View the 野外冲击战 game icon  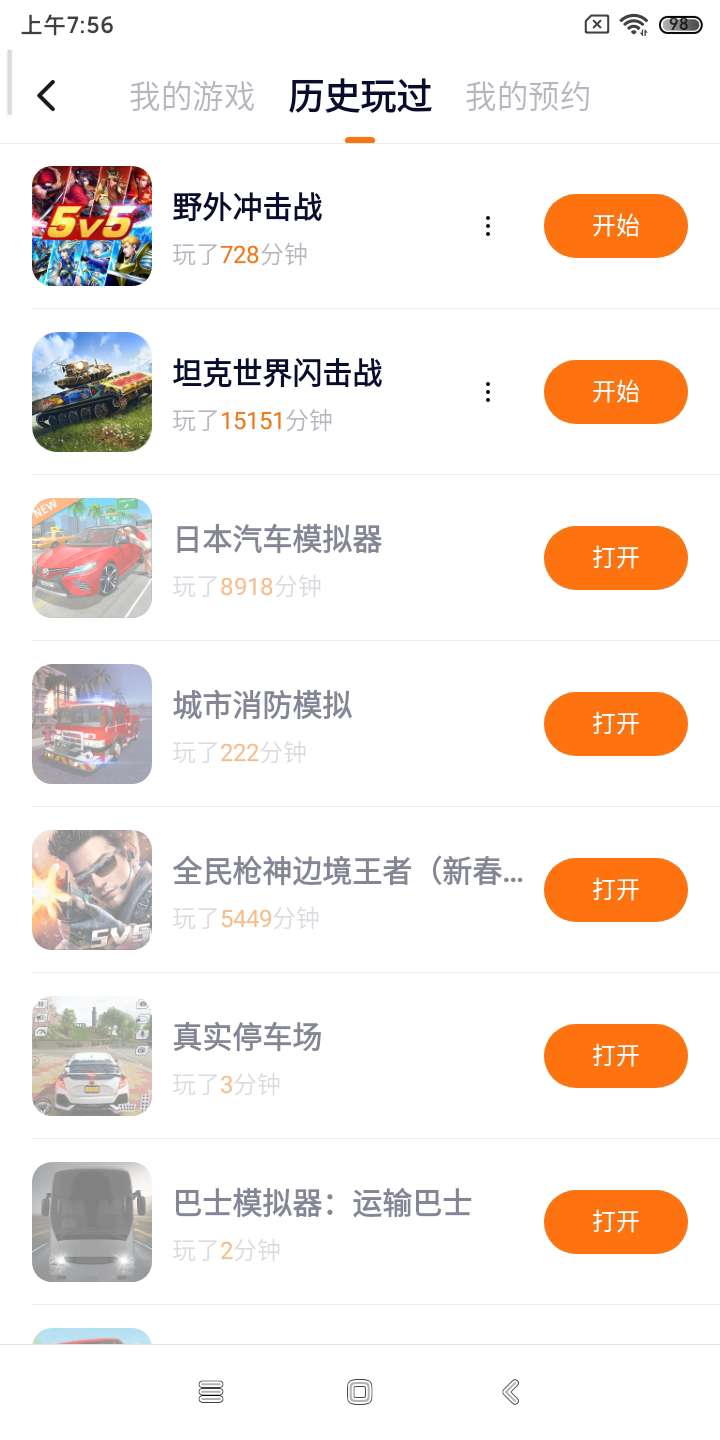coord(92,226)
